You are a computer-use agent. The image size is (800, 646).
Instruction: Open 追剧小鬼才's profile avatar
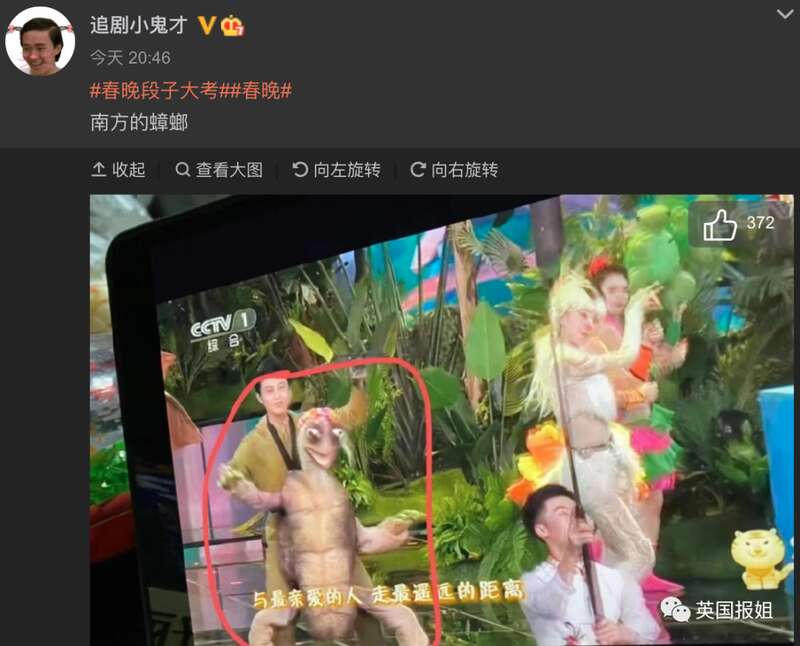pyautogui.click(x=40, y=41)
